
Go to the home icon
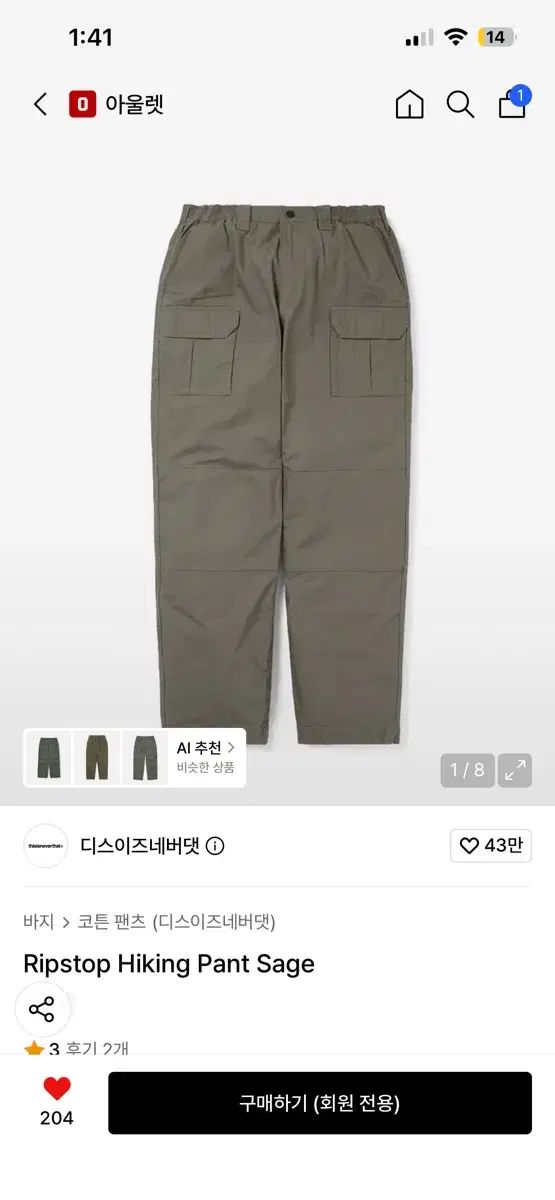coord(409,104)
